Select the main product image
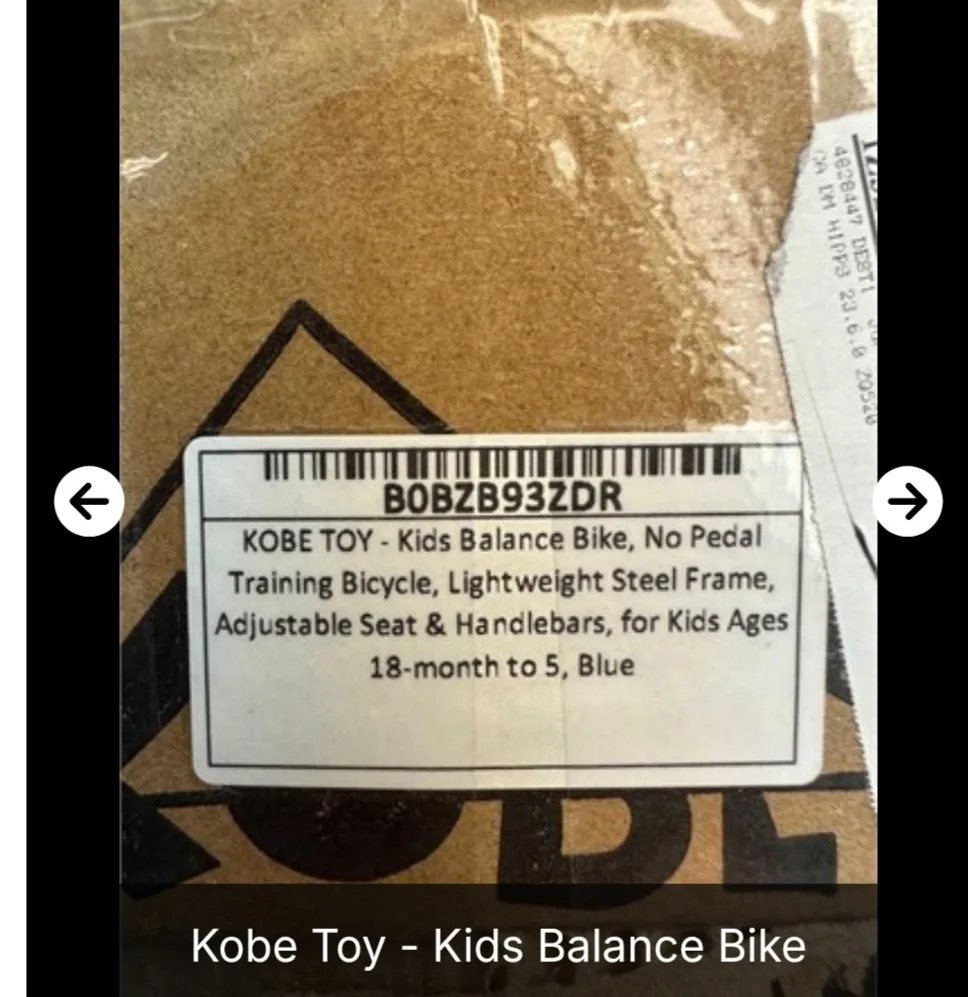 click(x=484, y=450)
